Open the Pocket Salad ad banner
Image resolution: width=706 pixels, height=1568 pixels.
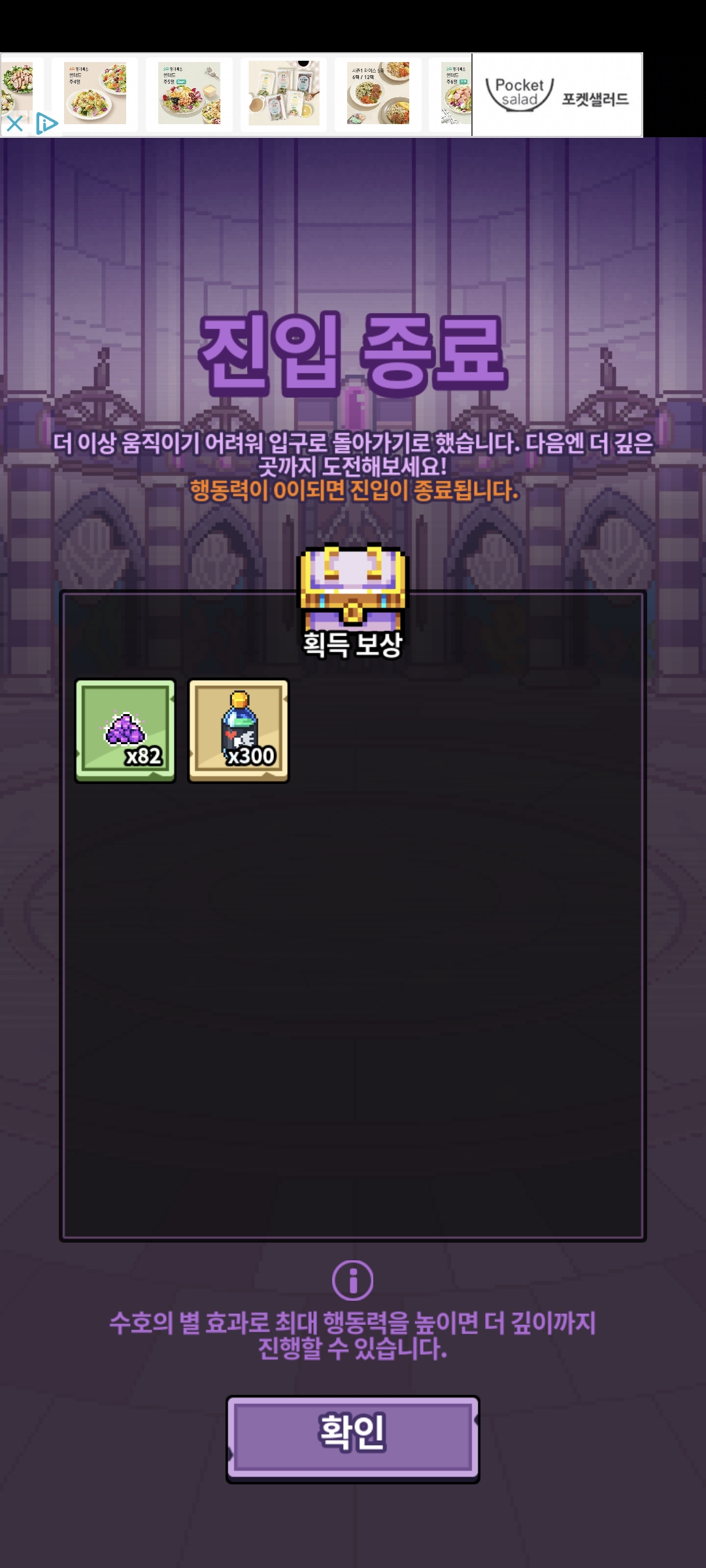(x=322, y=95)
